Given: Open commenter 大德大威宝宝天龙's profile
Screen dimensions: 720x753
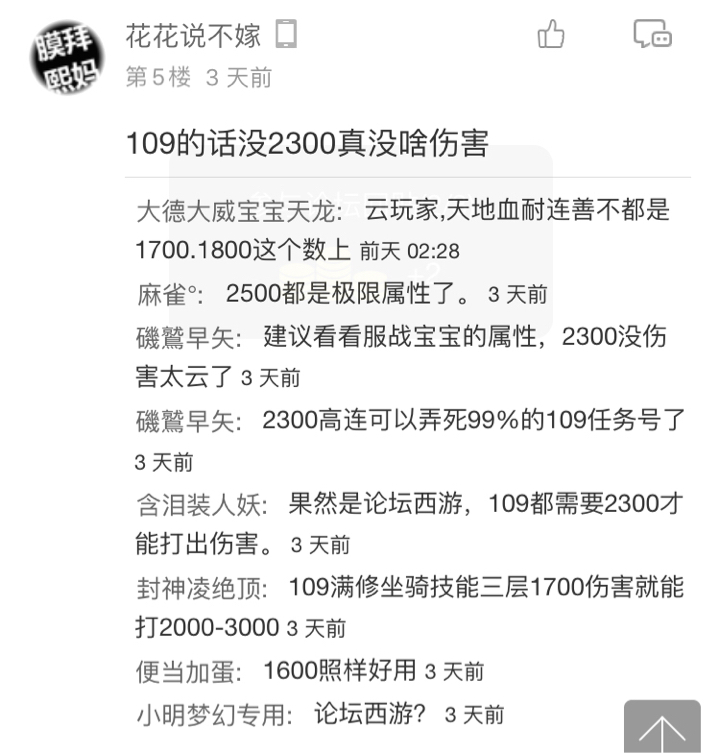Looking at the screenshot, I should [x=238, y=212].
